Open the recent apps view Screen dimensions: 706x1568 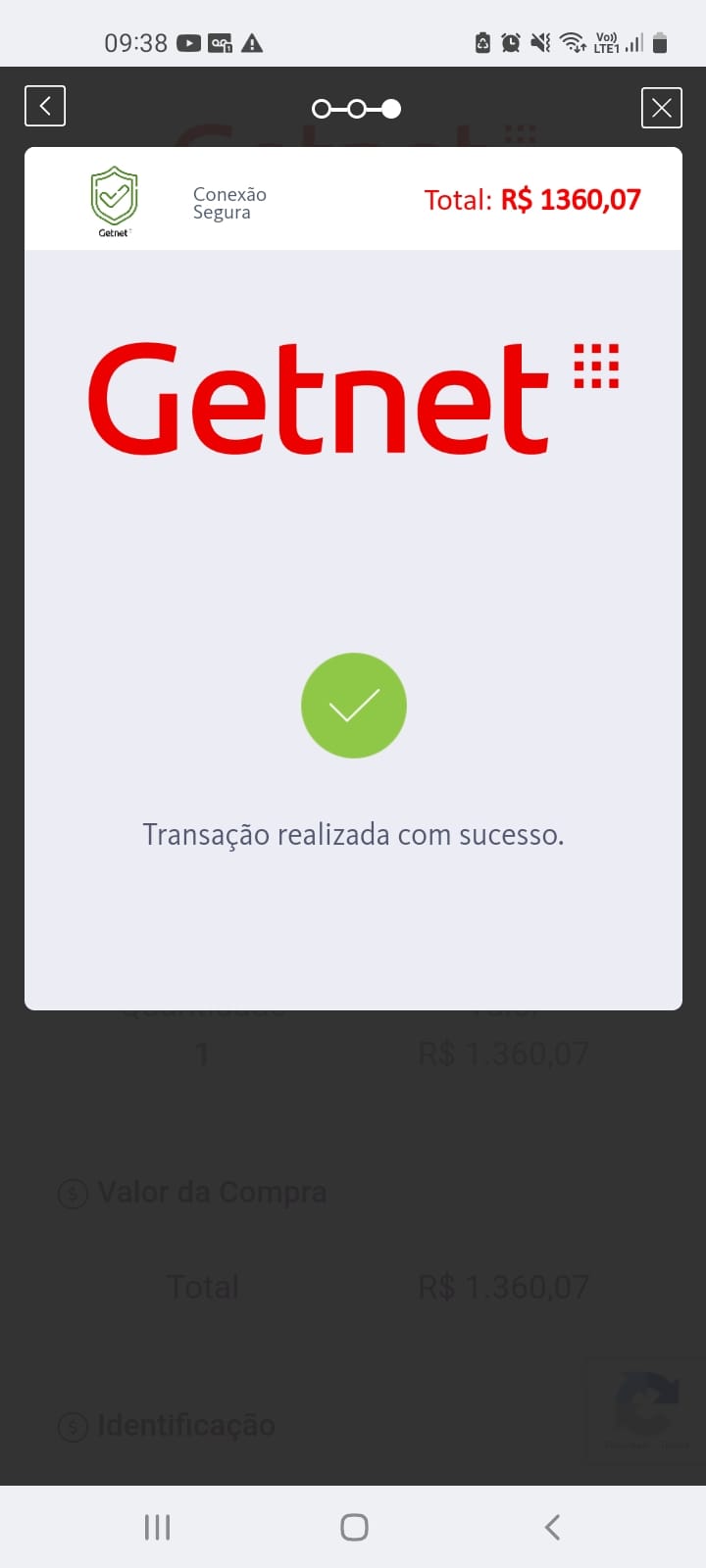(157, 1527)
